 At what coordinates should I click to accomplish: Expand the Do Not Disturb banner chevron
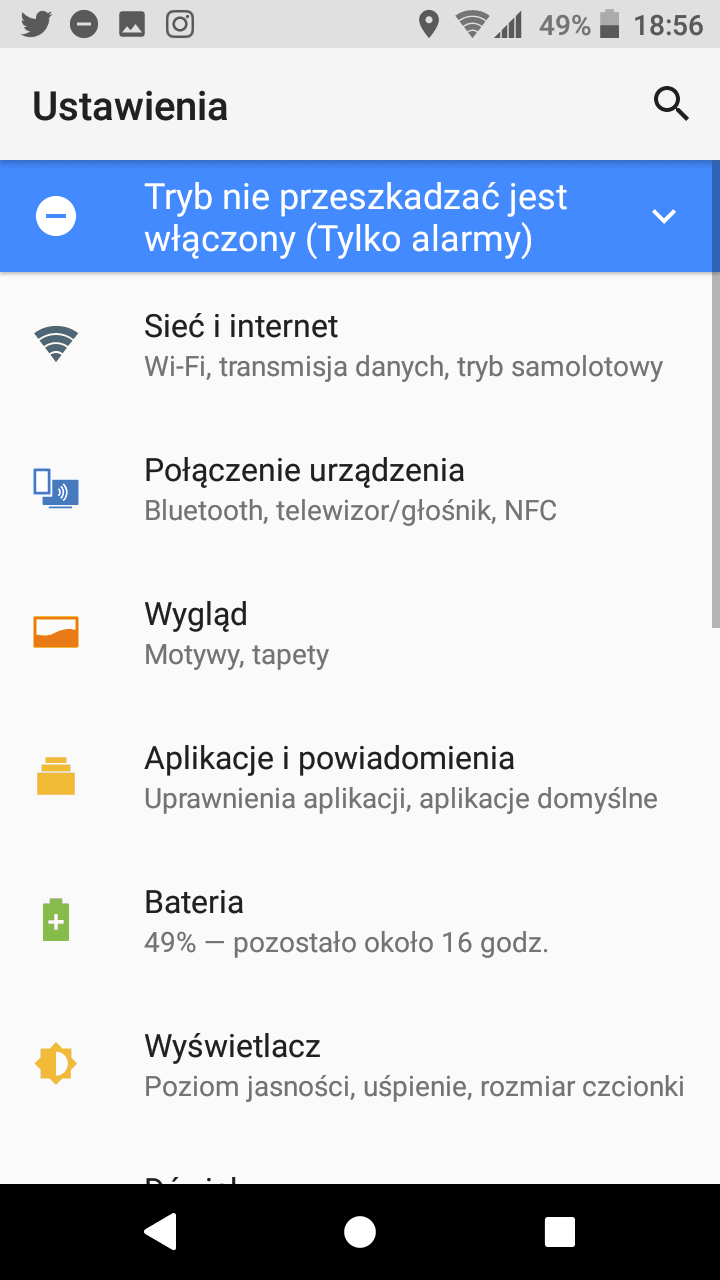[x=664, y=216]
